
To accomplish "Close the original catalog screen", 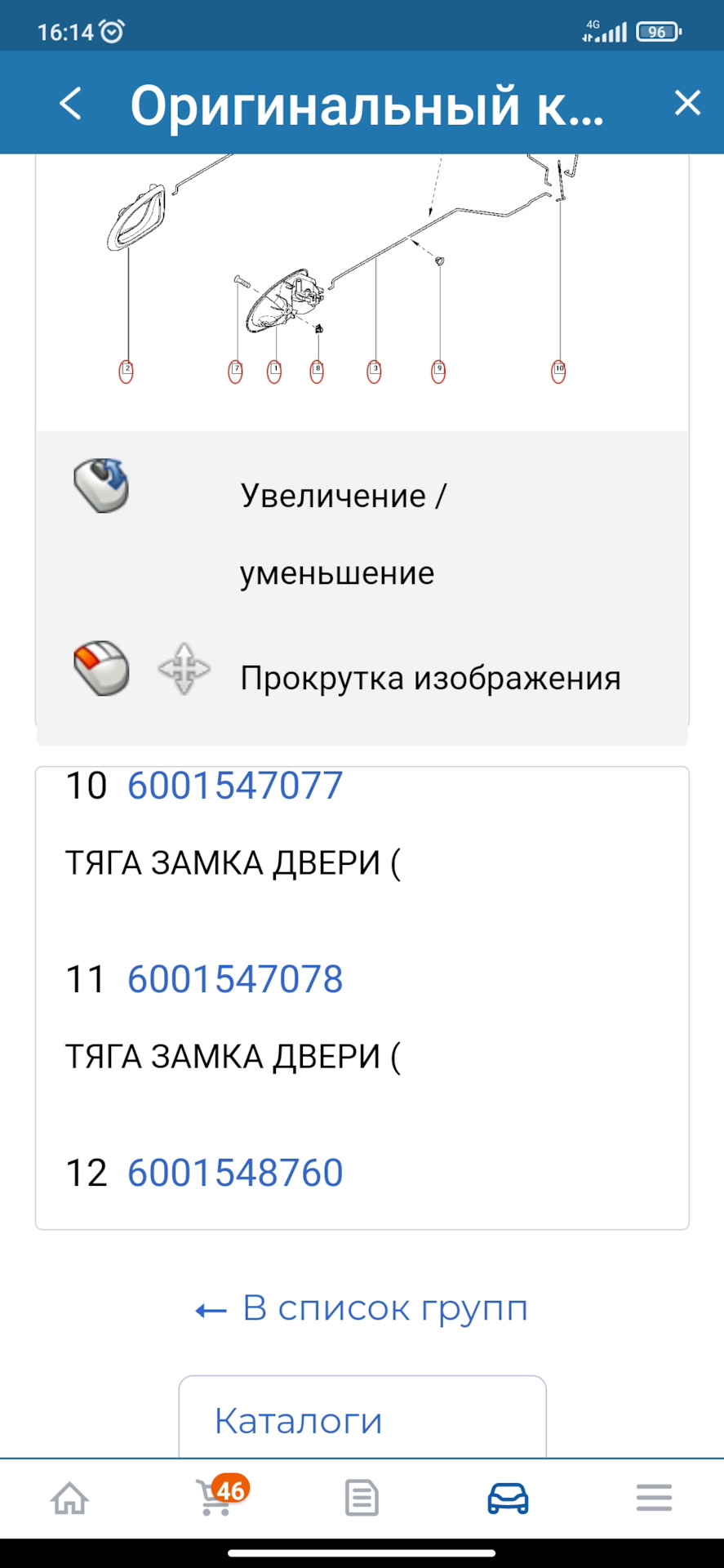I will click(x=687, y=103).
